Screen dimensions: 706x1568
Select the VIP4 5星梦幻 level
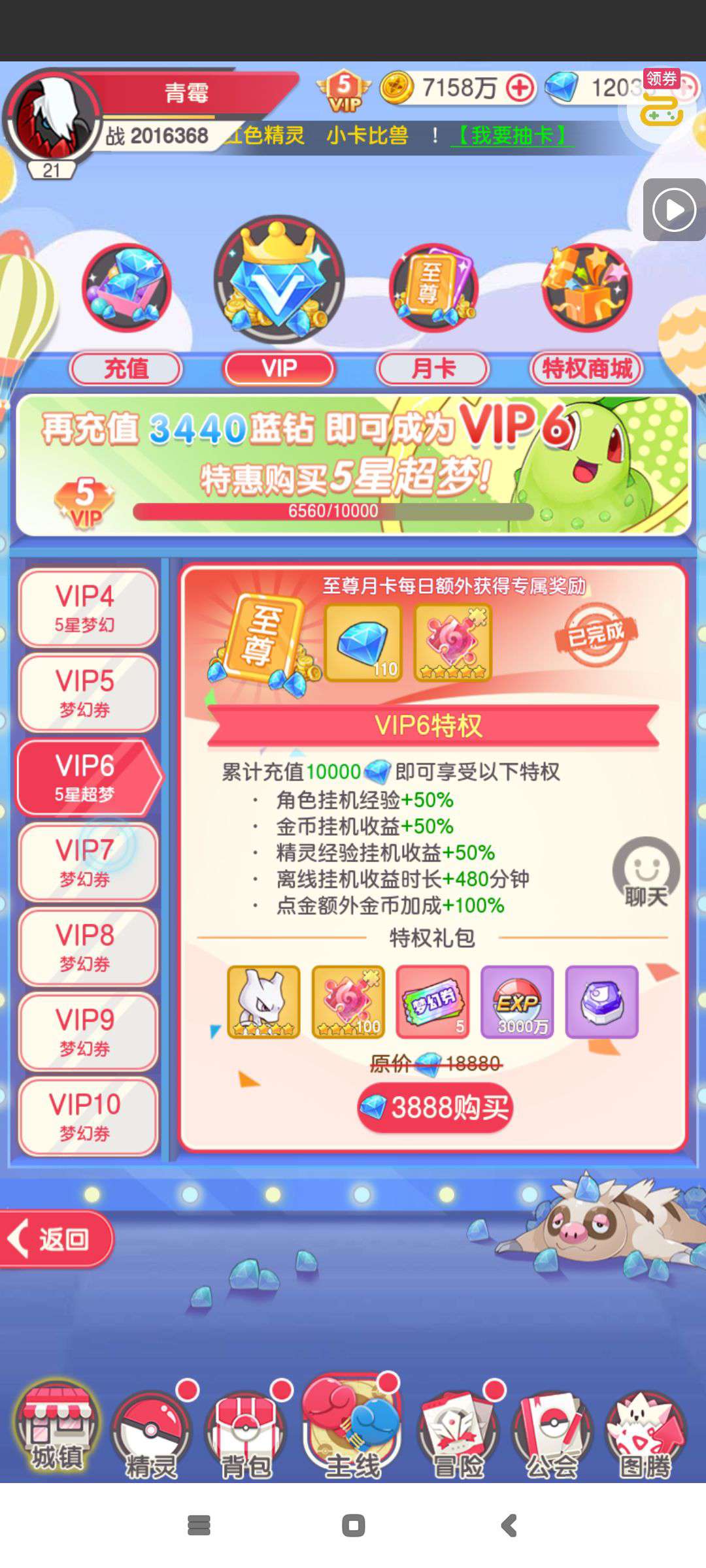(87, 608)
